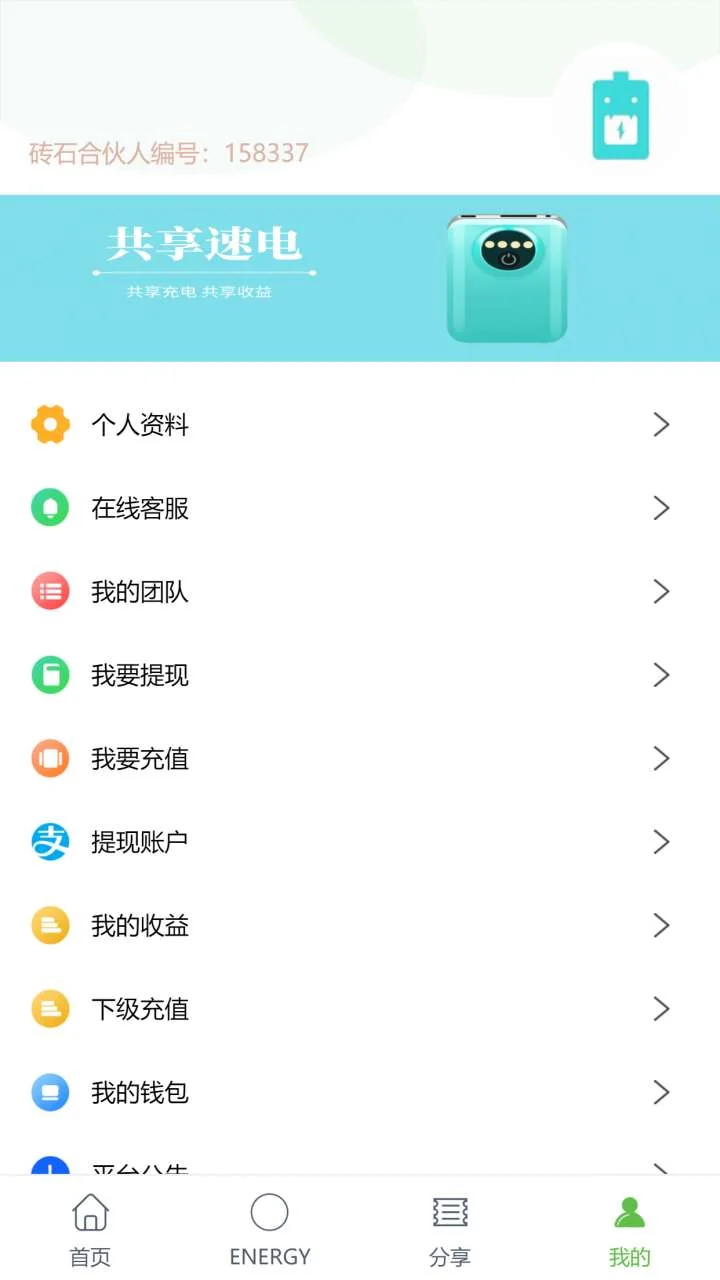Switch to the 分享 share tab

[x=450, y=1230]
